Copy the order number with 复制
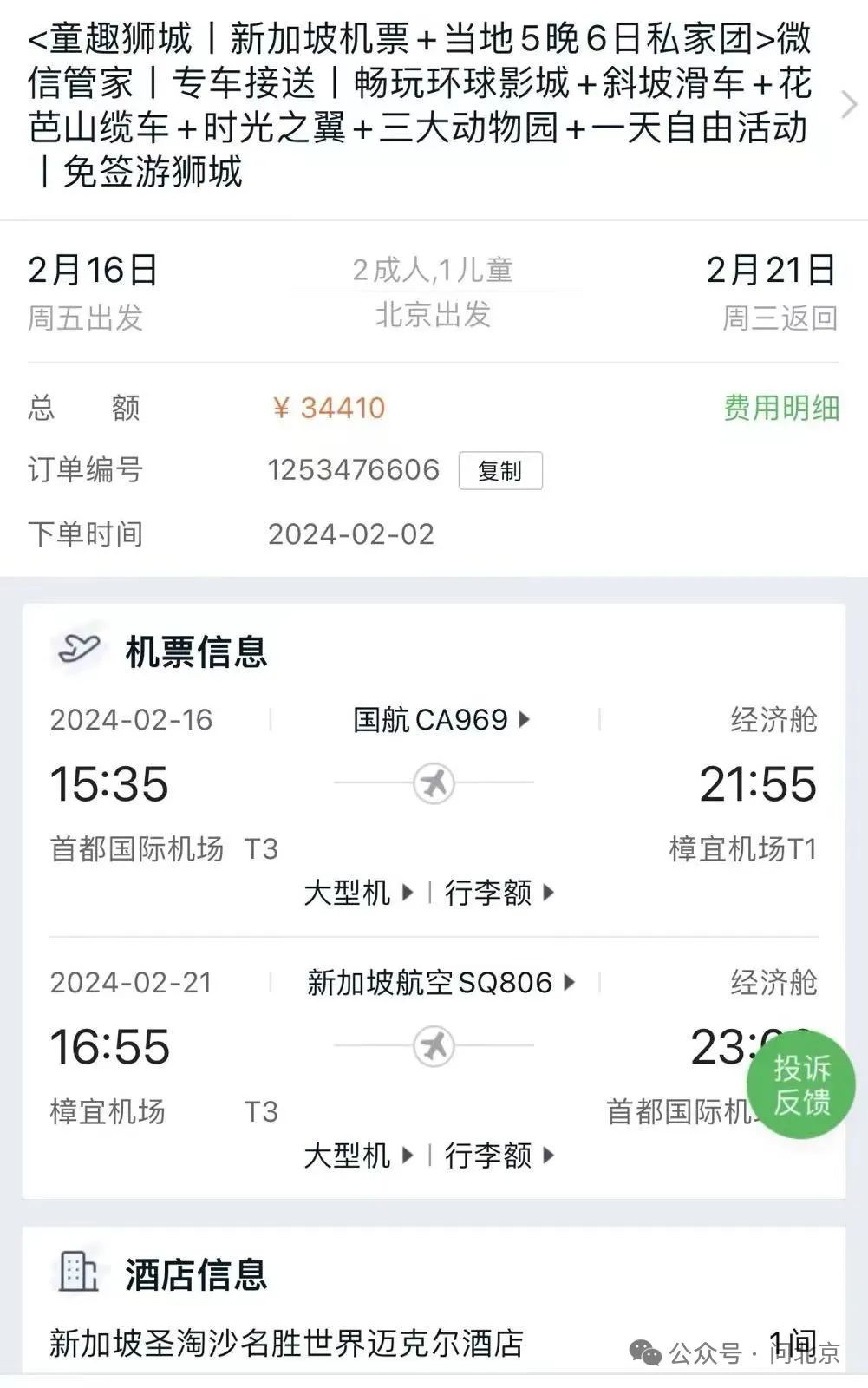 point(500,471)
